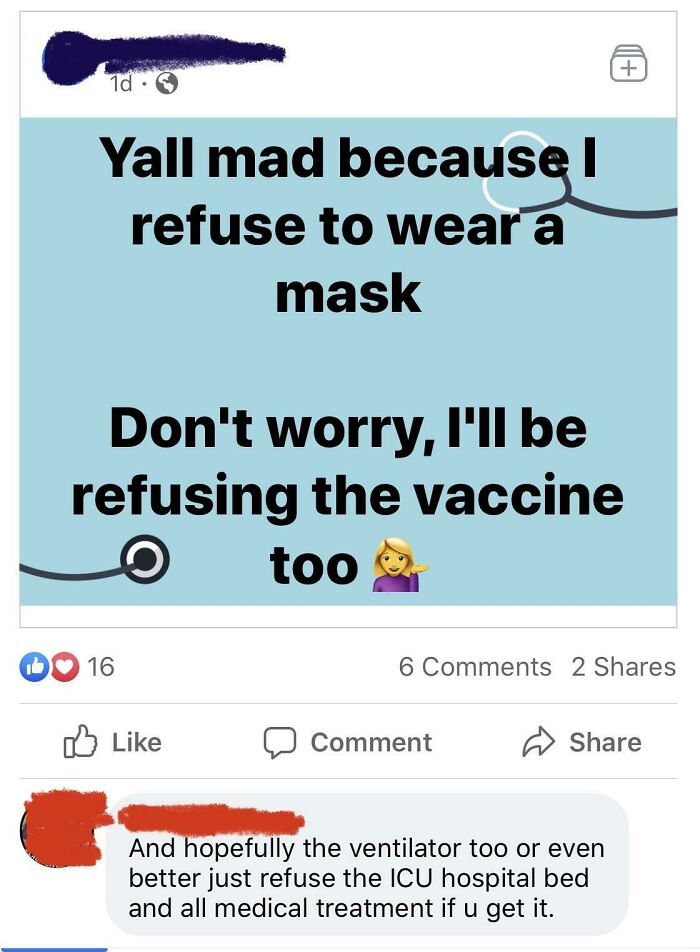
Task: Open the commenter's profile picture
Action: pos(59,828)
